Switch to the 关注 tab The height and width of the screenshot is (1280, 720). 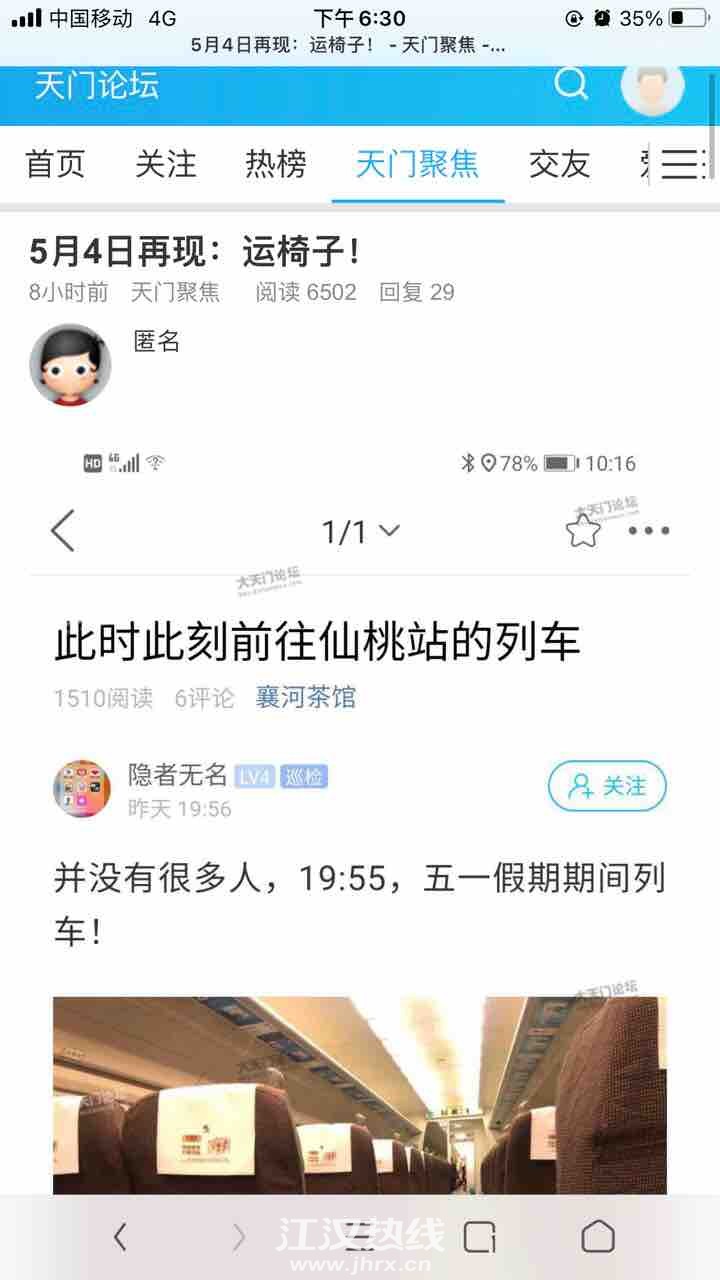point(166,164)
